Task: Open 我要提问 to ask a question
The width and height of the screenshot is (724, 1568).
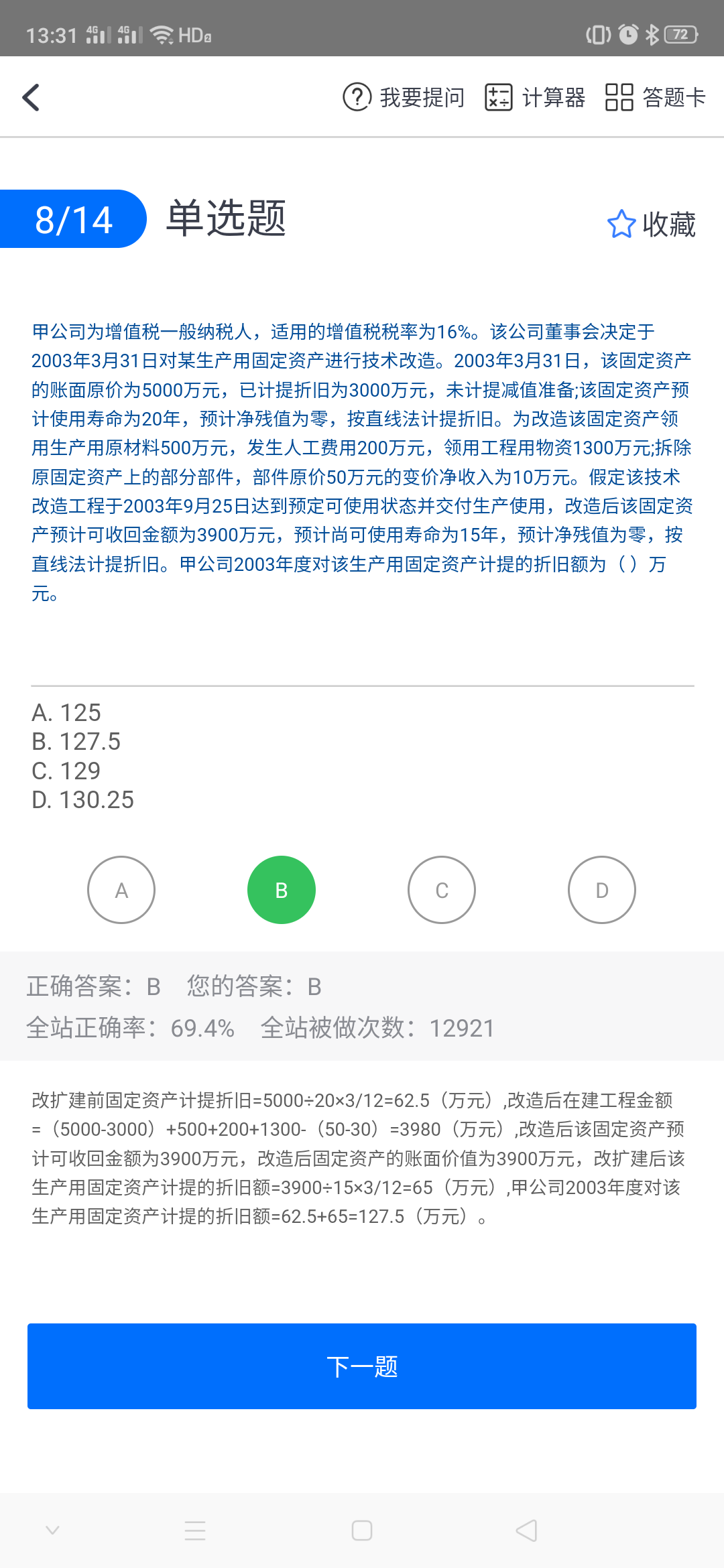Action: 404,97
